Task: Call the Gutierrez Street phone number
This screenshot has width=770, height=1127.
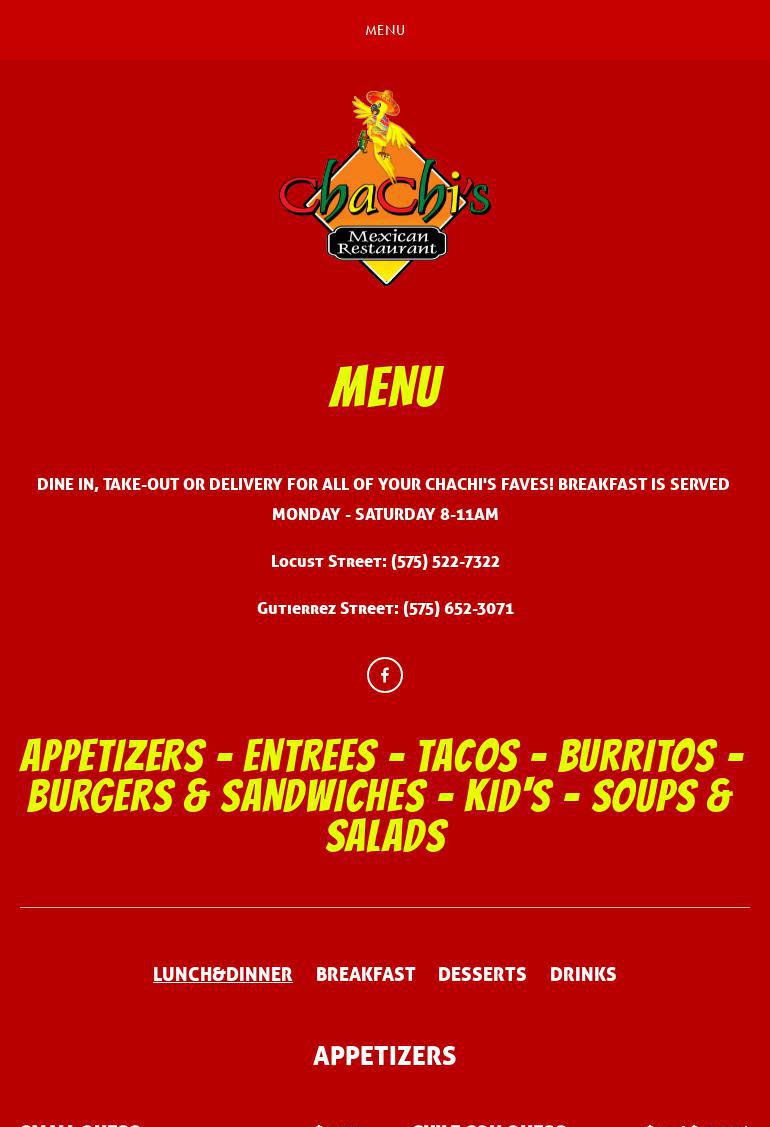Action: click(x=458, y=609)
